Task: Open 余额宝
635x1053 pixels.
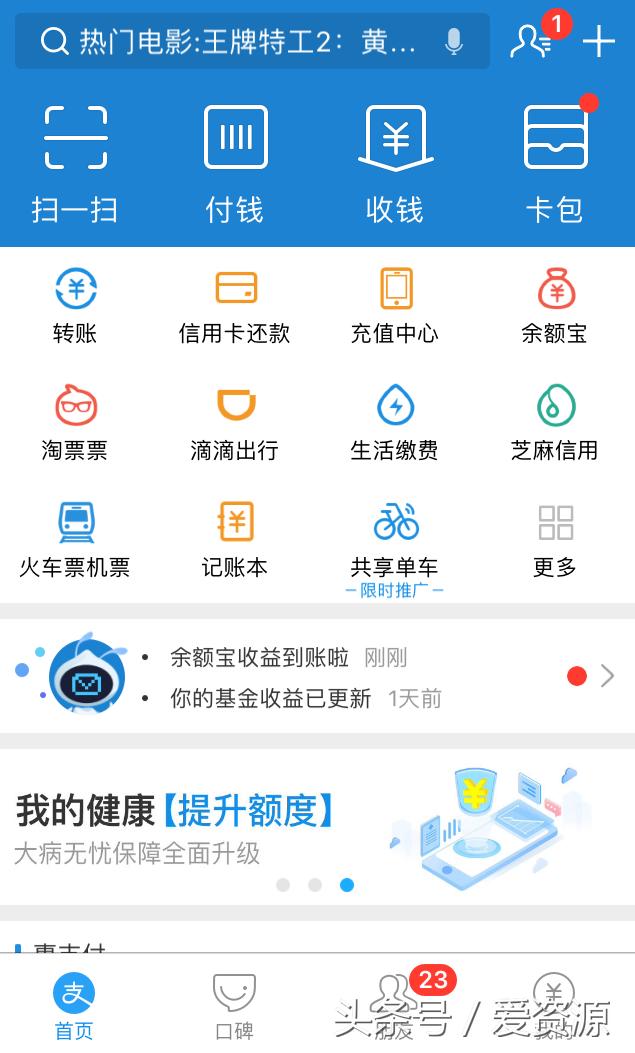Action: pos(555,306)
